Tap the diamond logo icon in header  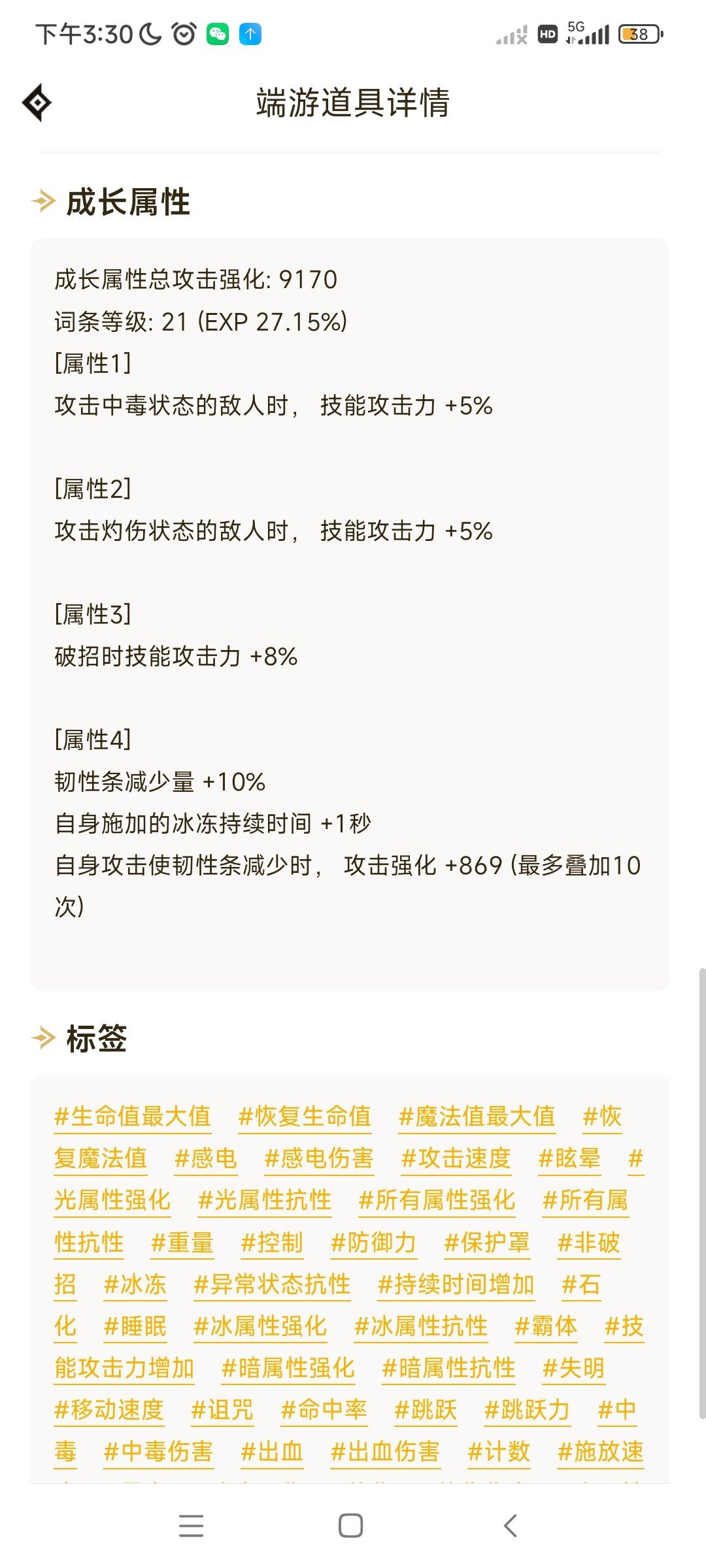(x=37, y=103)
